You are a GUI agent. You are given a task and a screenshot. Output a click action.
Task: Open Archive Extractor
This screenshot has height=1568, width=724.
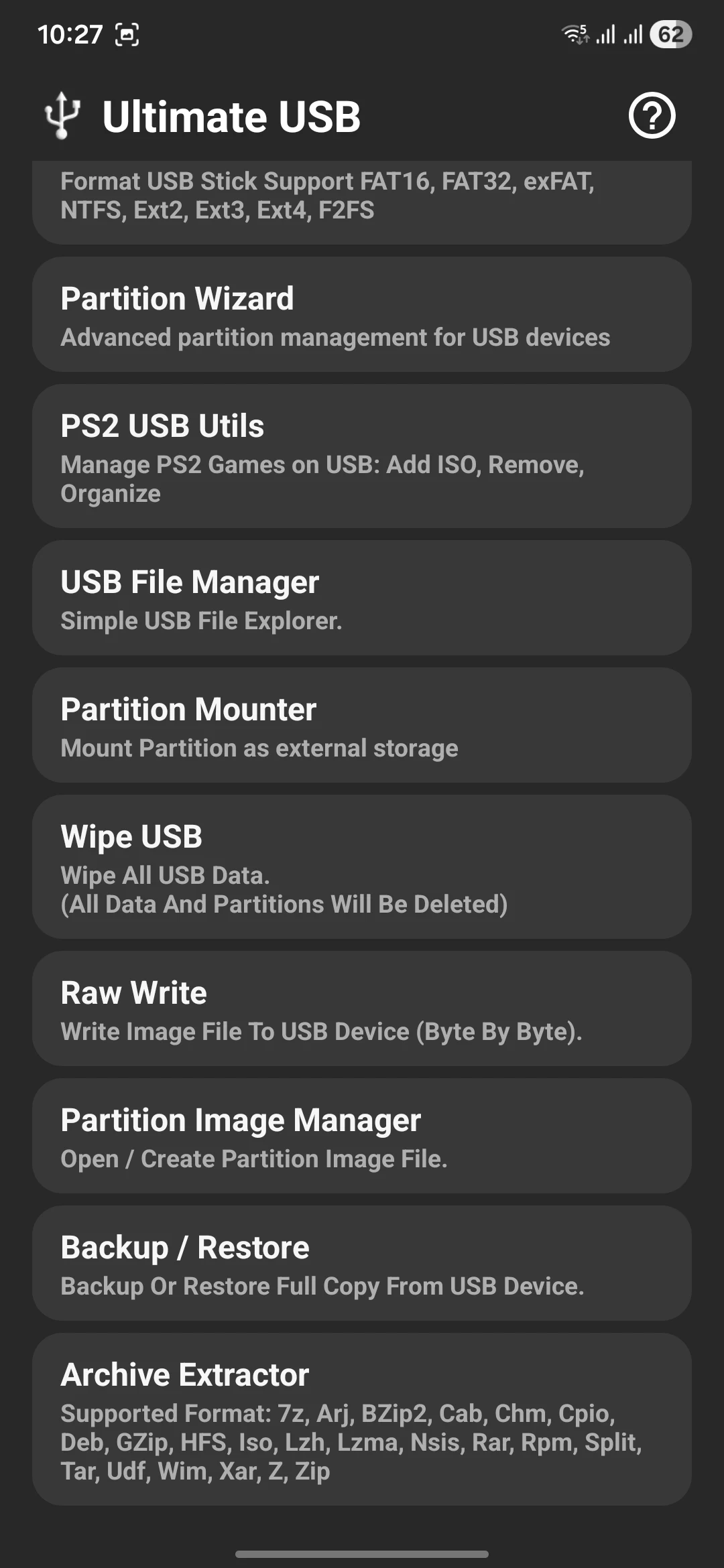(x=362, y=1419)
